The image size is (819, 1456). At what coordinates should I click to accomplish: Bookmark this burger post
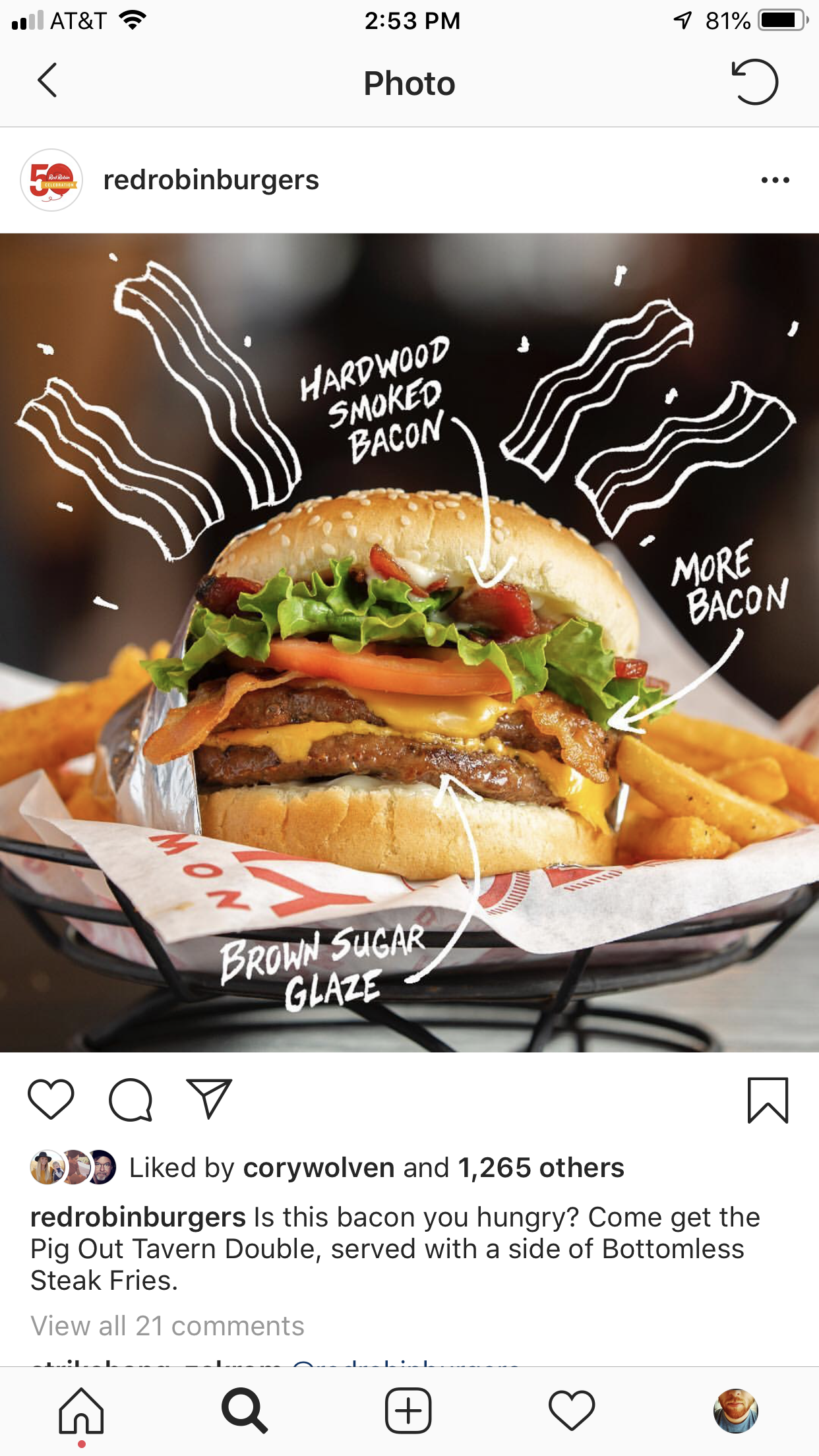coord(768,1100)
